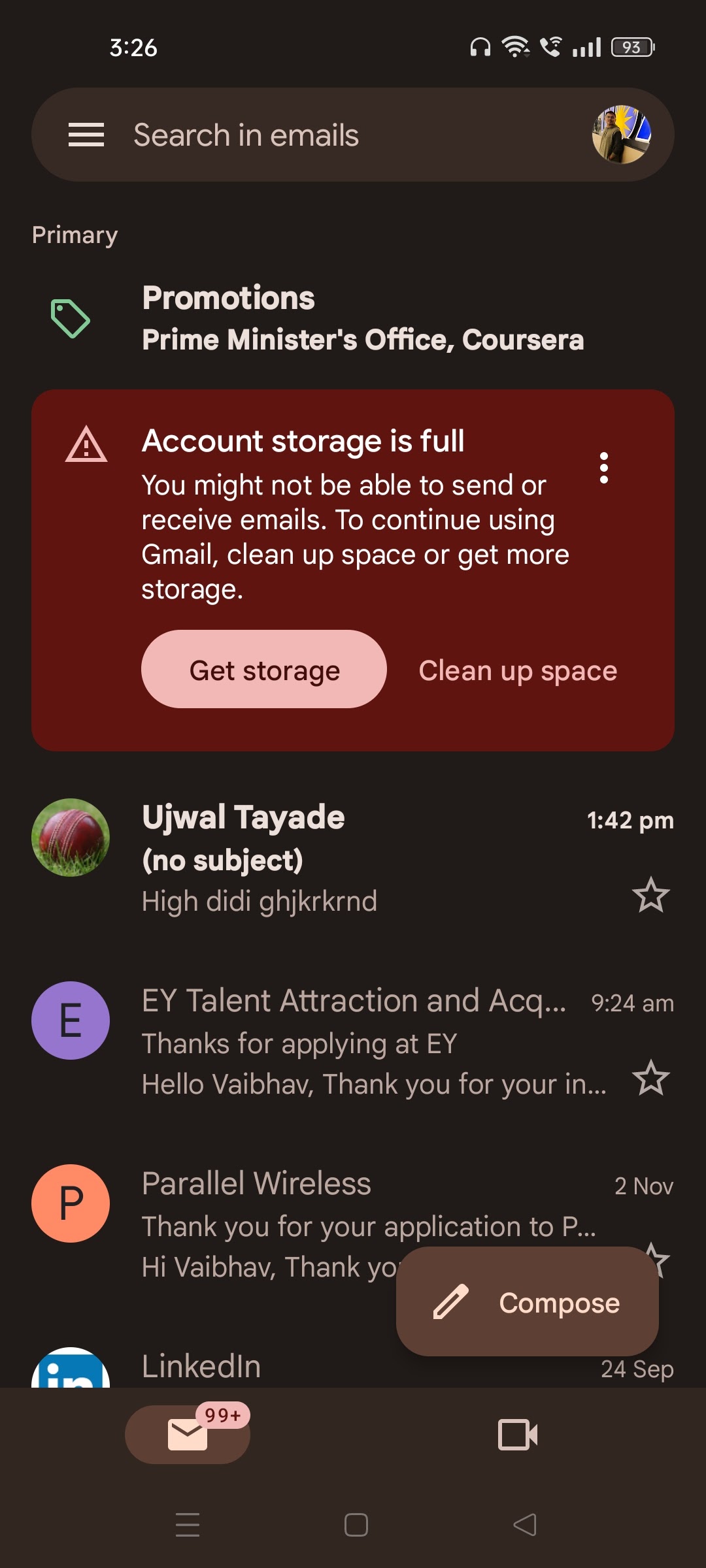
Task: Switch to the Meet video tab
Action: click(518, 1435)
